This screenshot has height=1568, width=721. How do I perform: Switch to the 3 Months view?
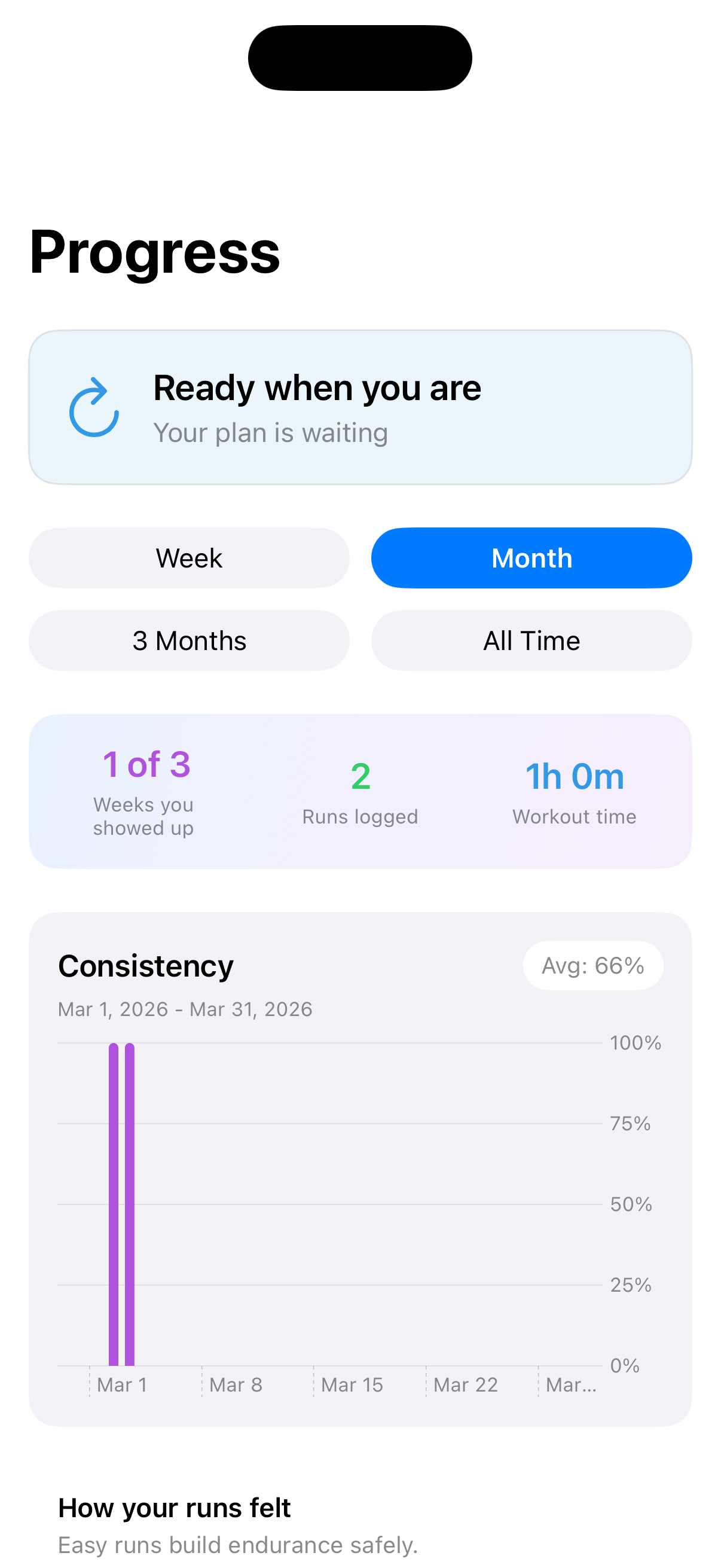pos(188,640)
